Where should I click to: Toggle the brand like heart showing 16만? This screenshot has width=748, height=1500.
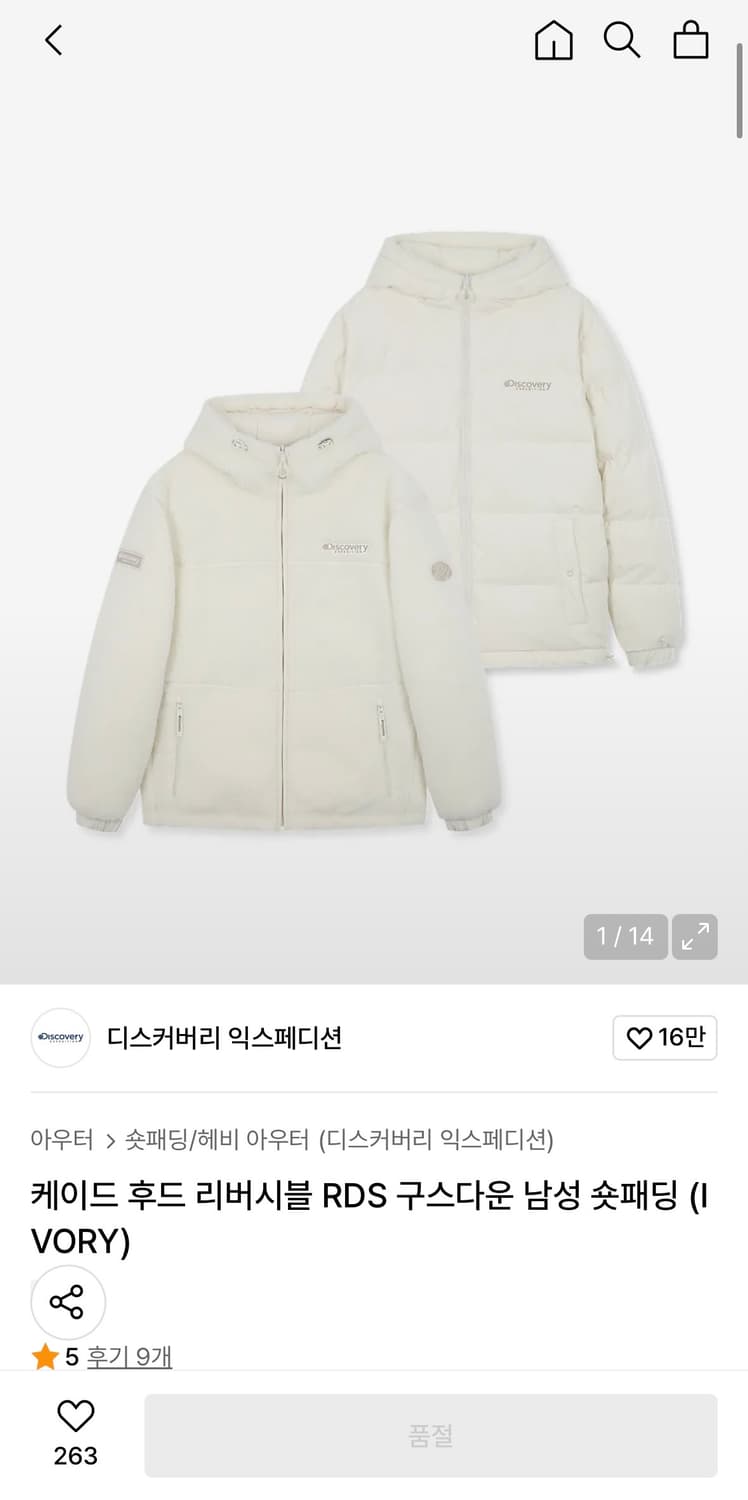coord(664,1038)
